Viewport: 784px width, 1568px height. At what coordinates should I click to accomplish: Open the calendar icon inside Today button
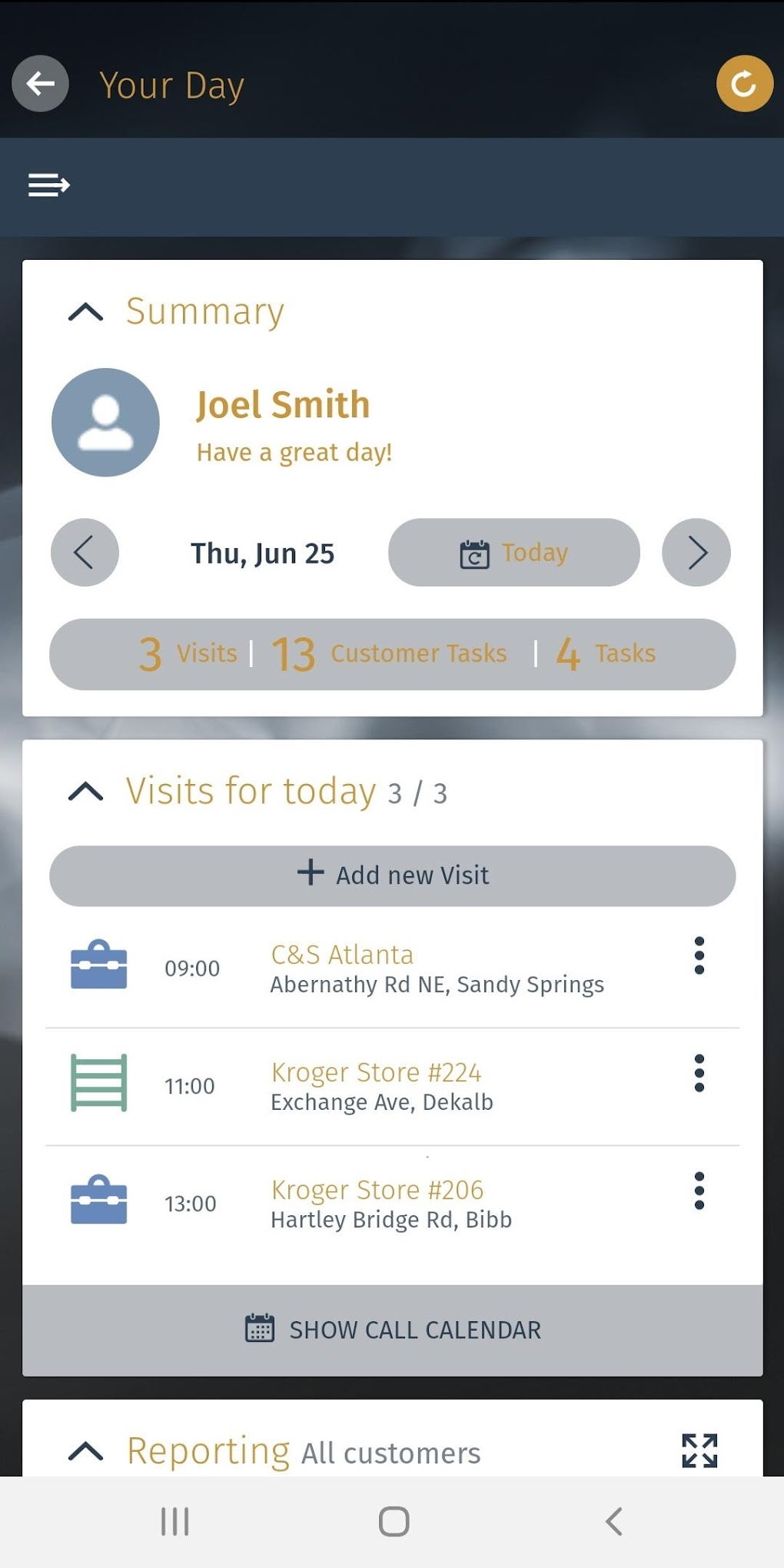coord(476,553)
